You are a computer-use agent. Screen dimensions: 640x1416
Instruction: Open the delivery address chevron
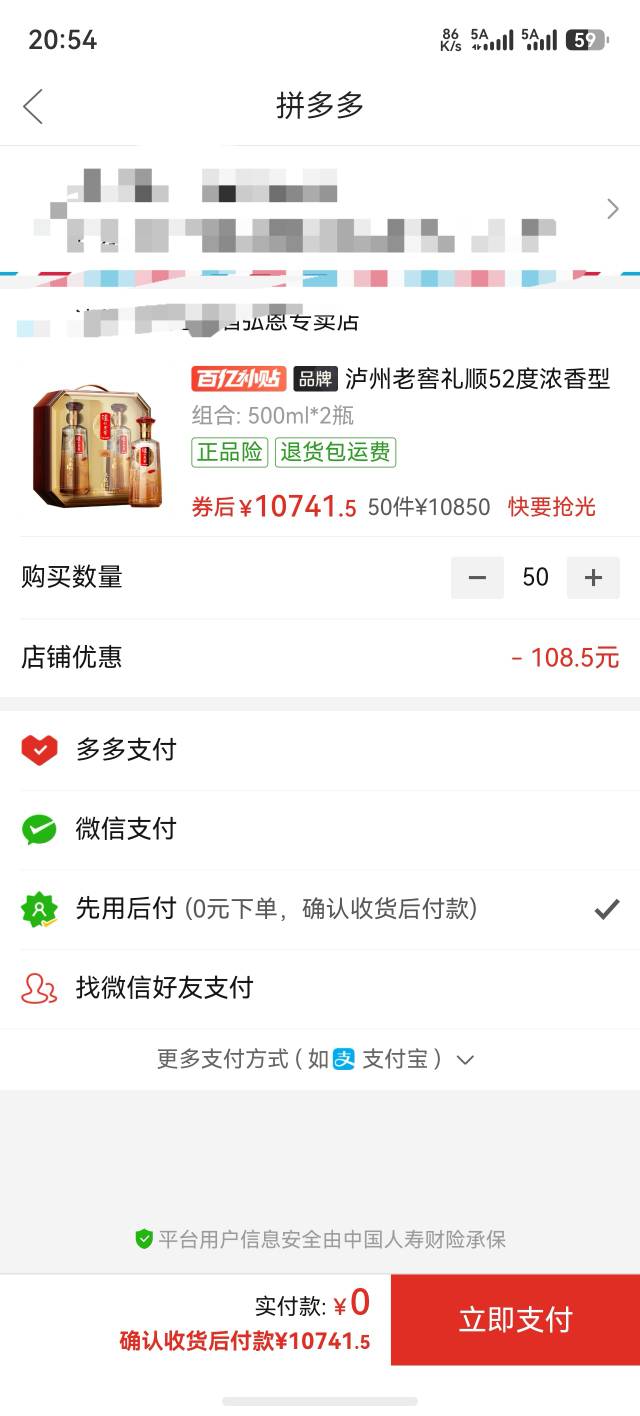[612, 209]
